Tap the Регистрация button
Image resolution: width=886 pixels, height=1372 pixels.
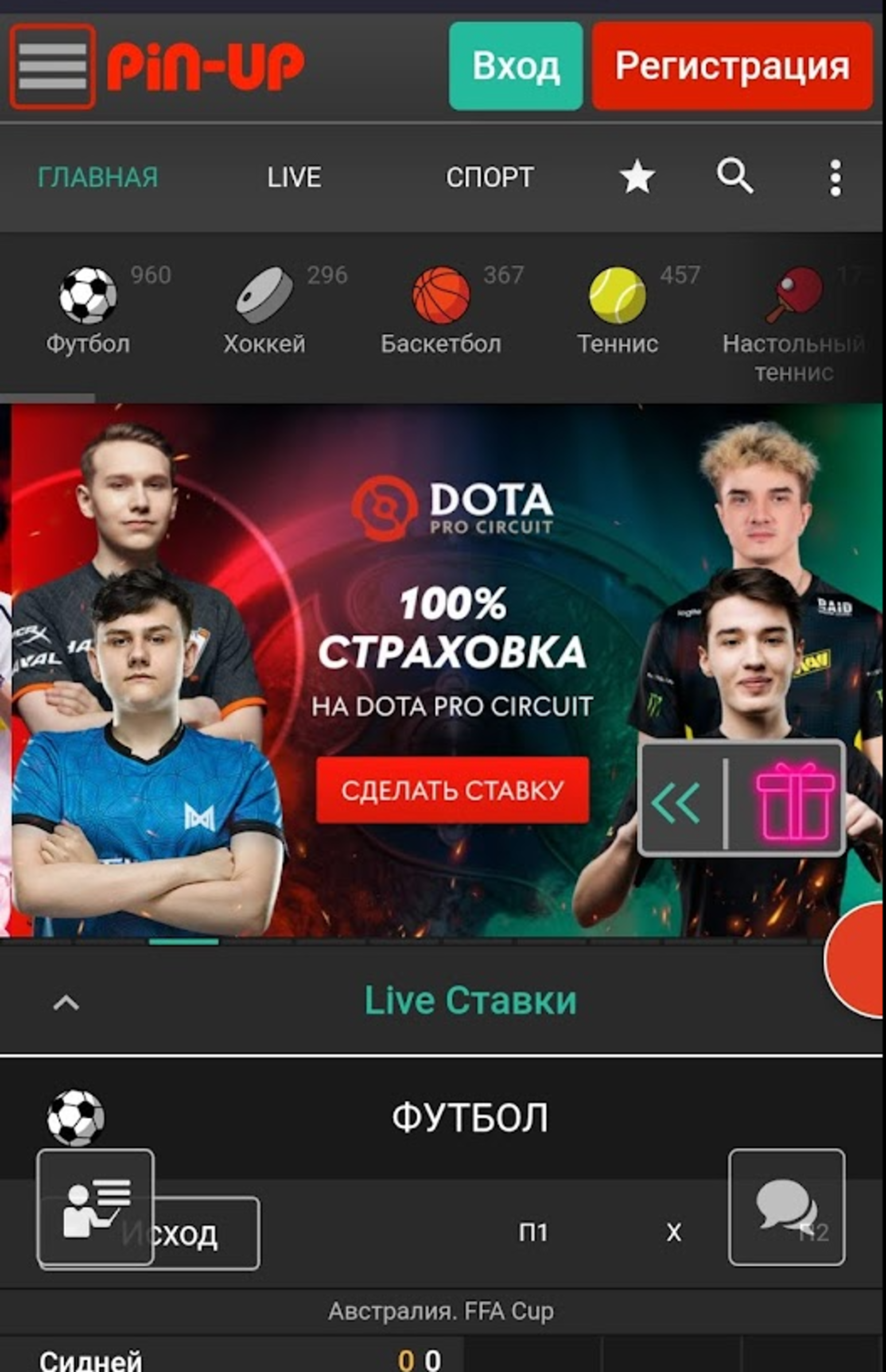pyautogui.click(x=732, y=66)
